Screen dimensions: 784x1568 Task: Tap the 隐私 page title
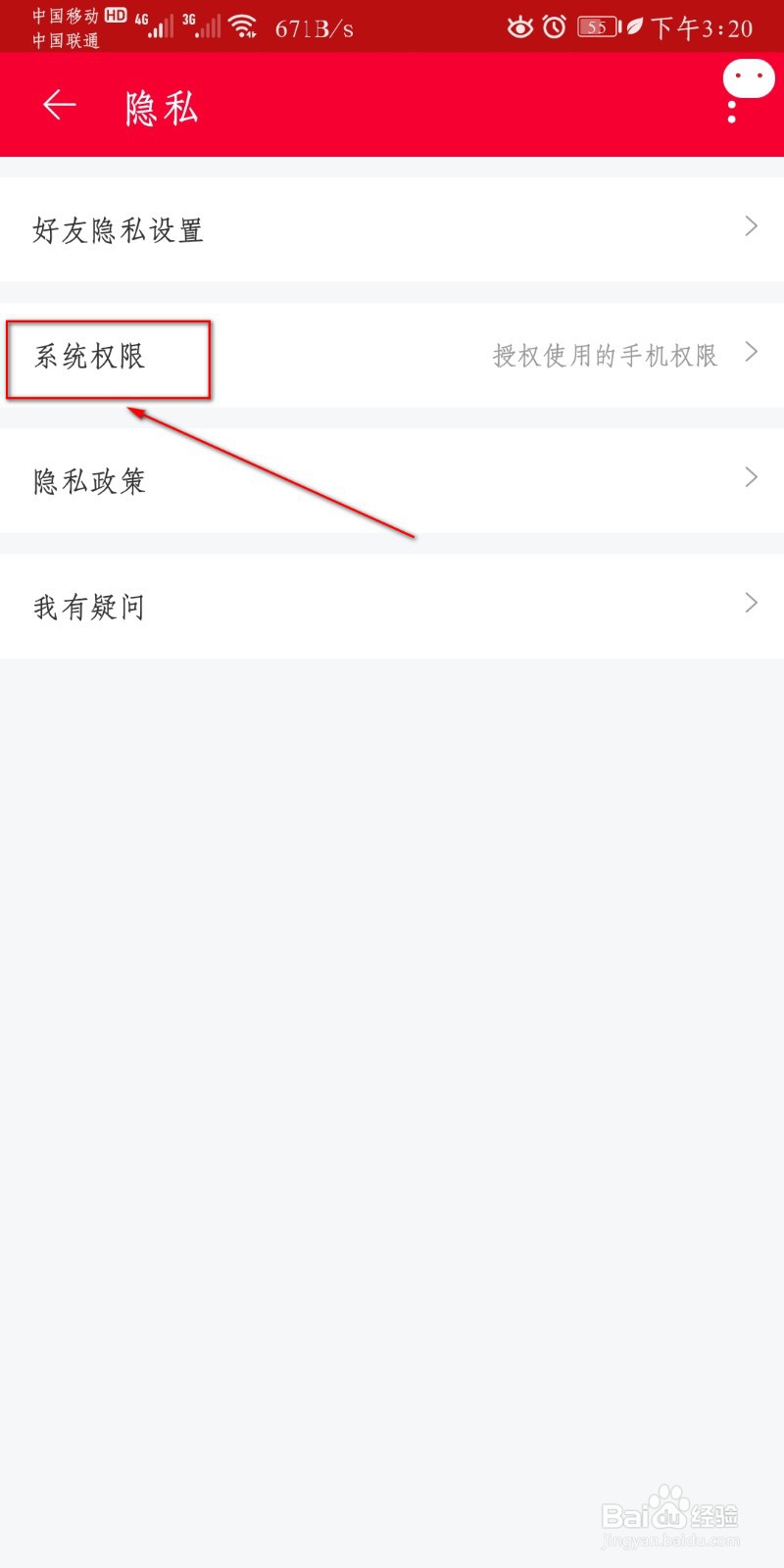click(x=160, y=108)
